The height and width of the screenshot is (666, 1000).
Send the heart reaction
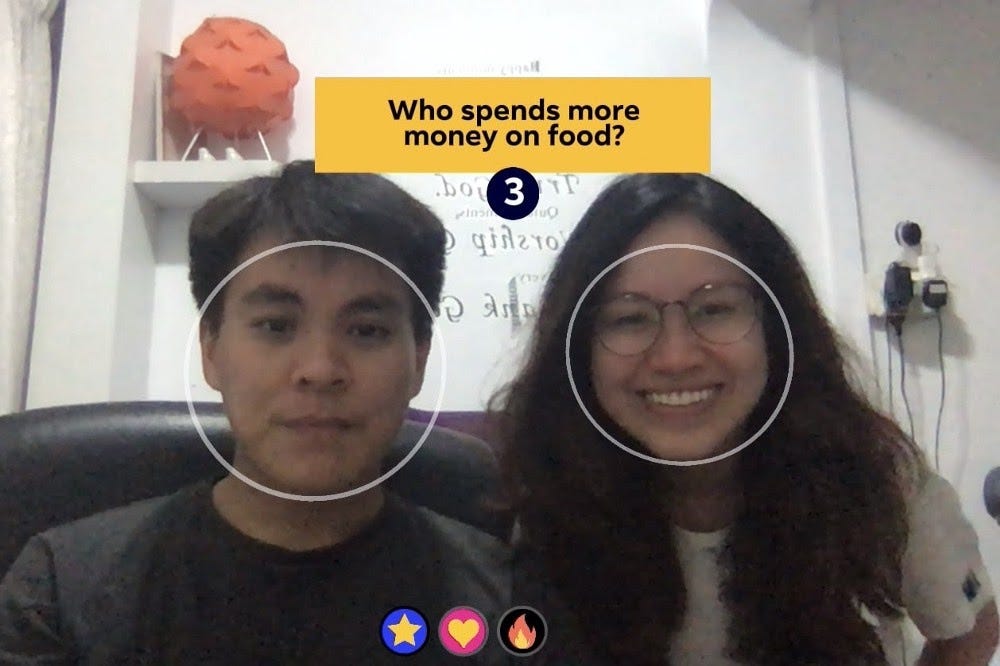(x=464, y=631)
